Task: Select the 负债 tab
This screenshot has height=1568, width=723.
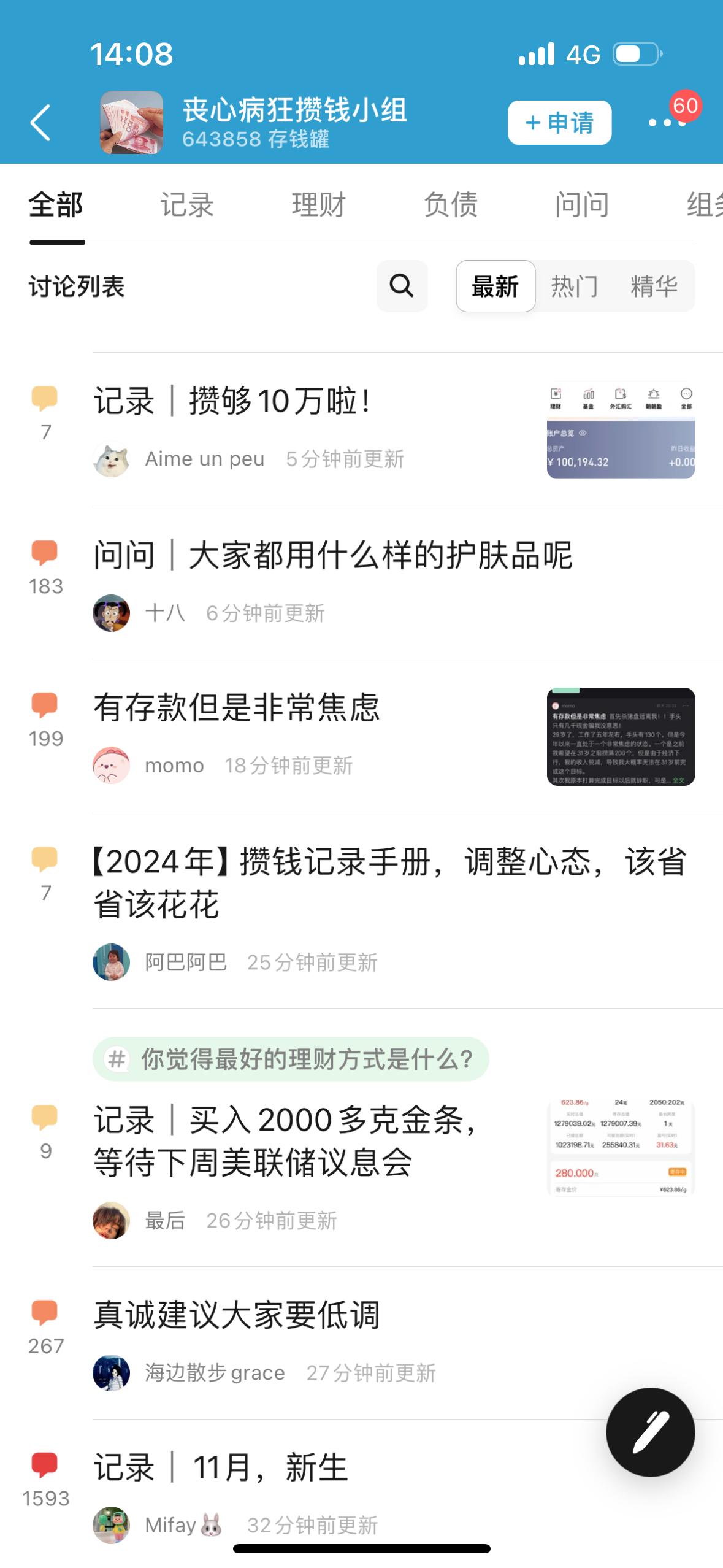Action: point(451,205)
